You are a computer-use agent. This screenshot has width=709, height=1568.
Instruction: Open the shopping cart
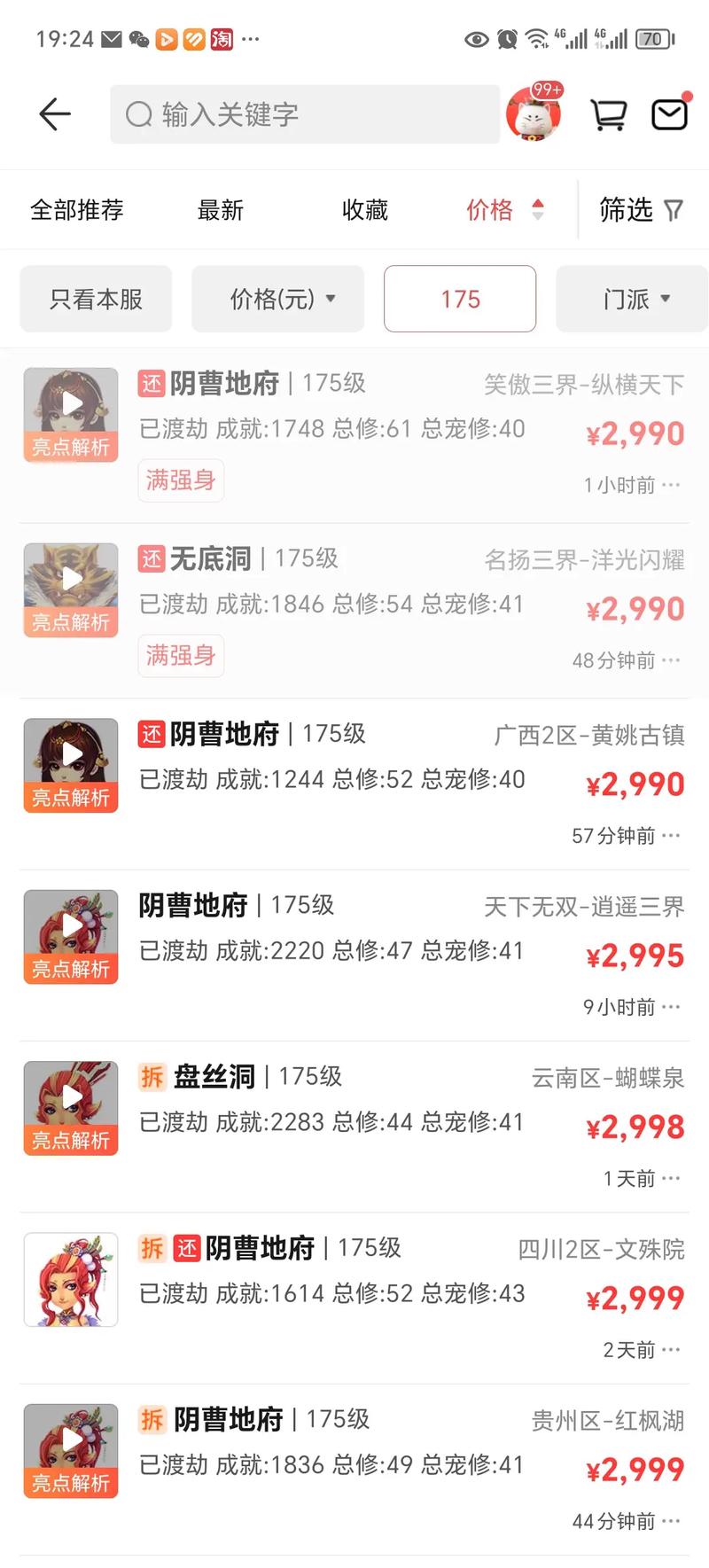pos(610,113)
